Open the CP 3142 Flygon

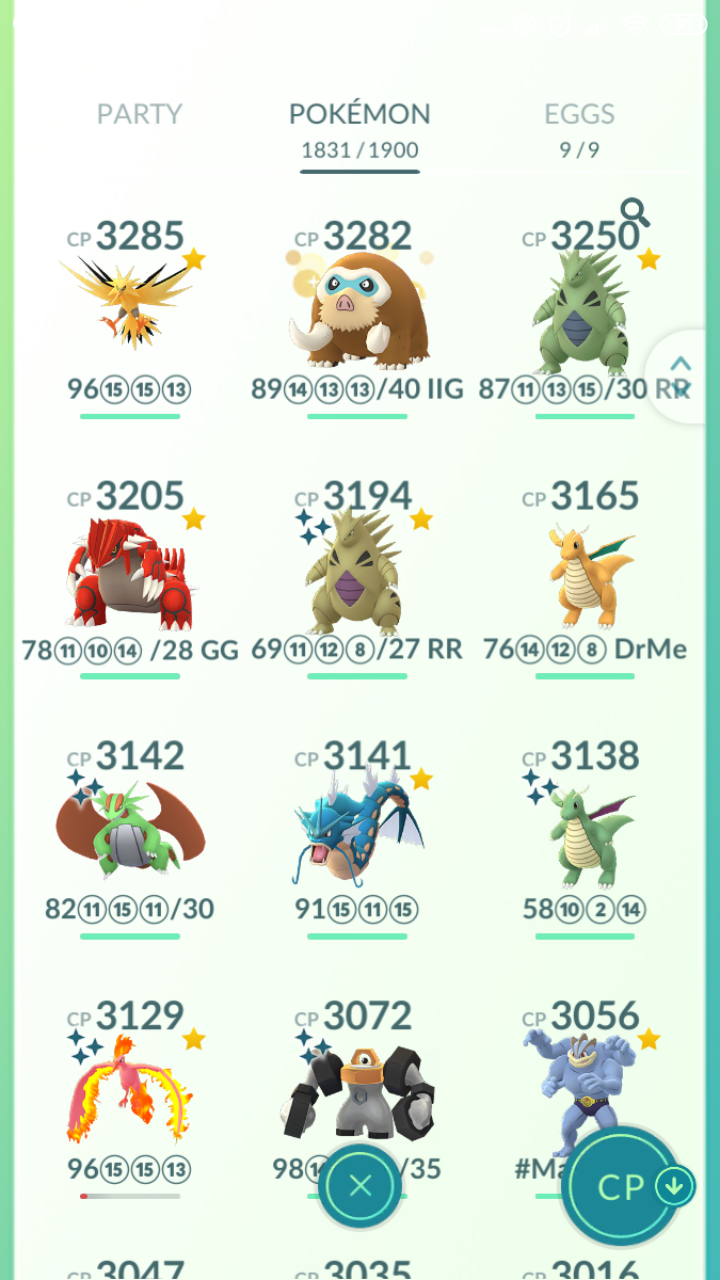pos(130,828)
